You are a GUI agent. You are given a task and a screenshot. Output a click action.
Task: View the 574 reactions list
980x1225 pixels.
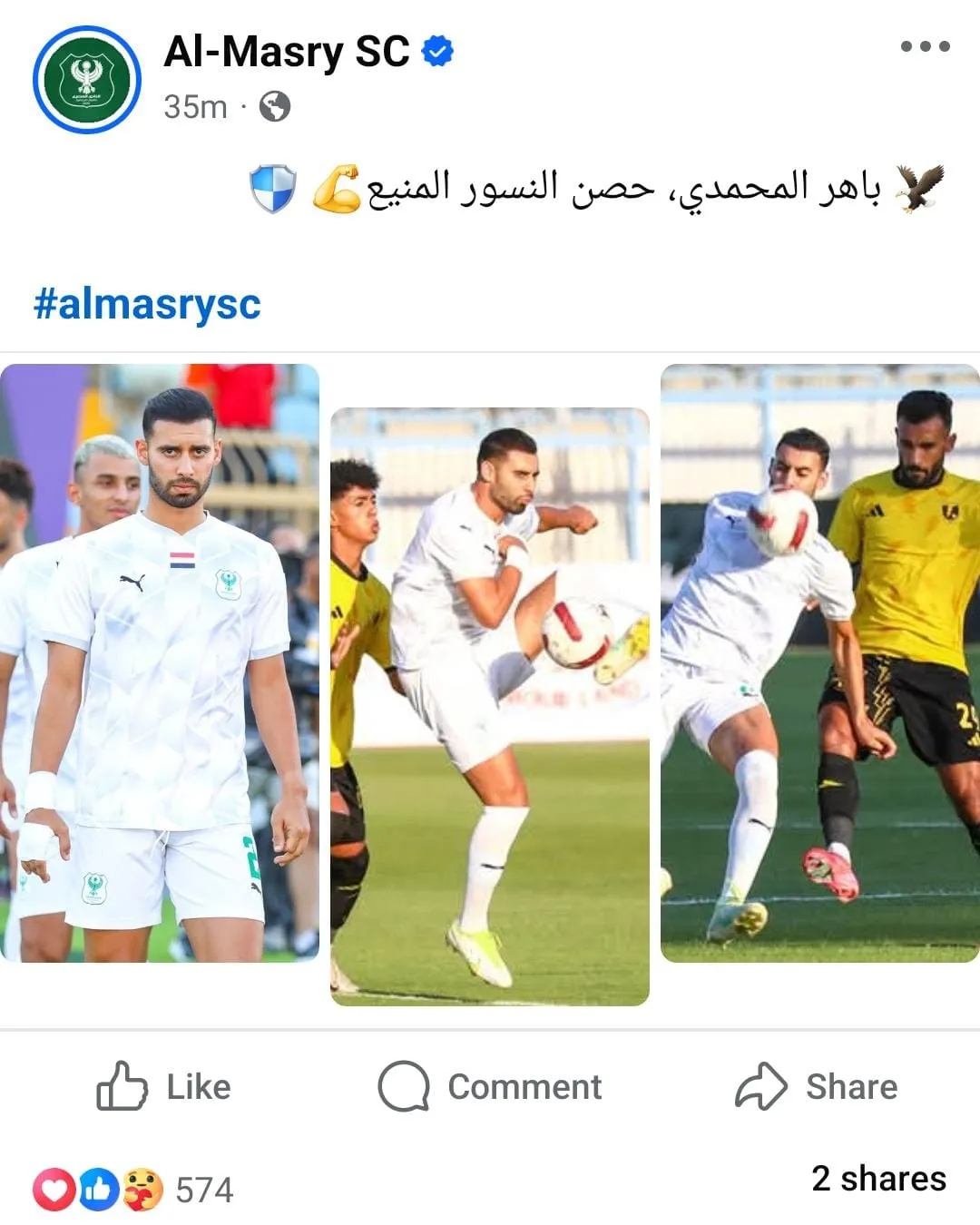click(x=134, y=1189)
